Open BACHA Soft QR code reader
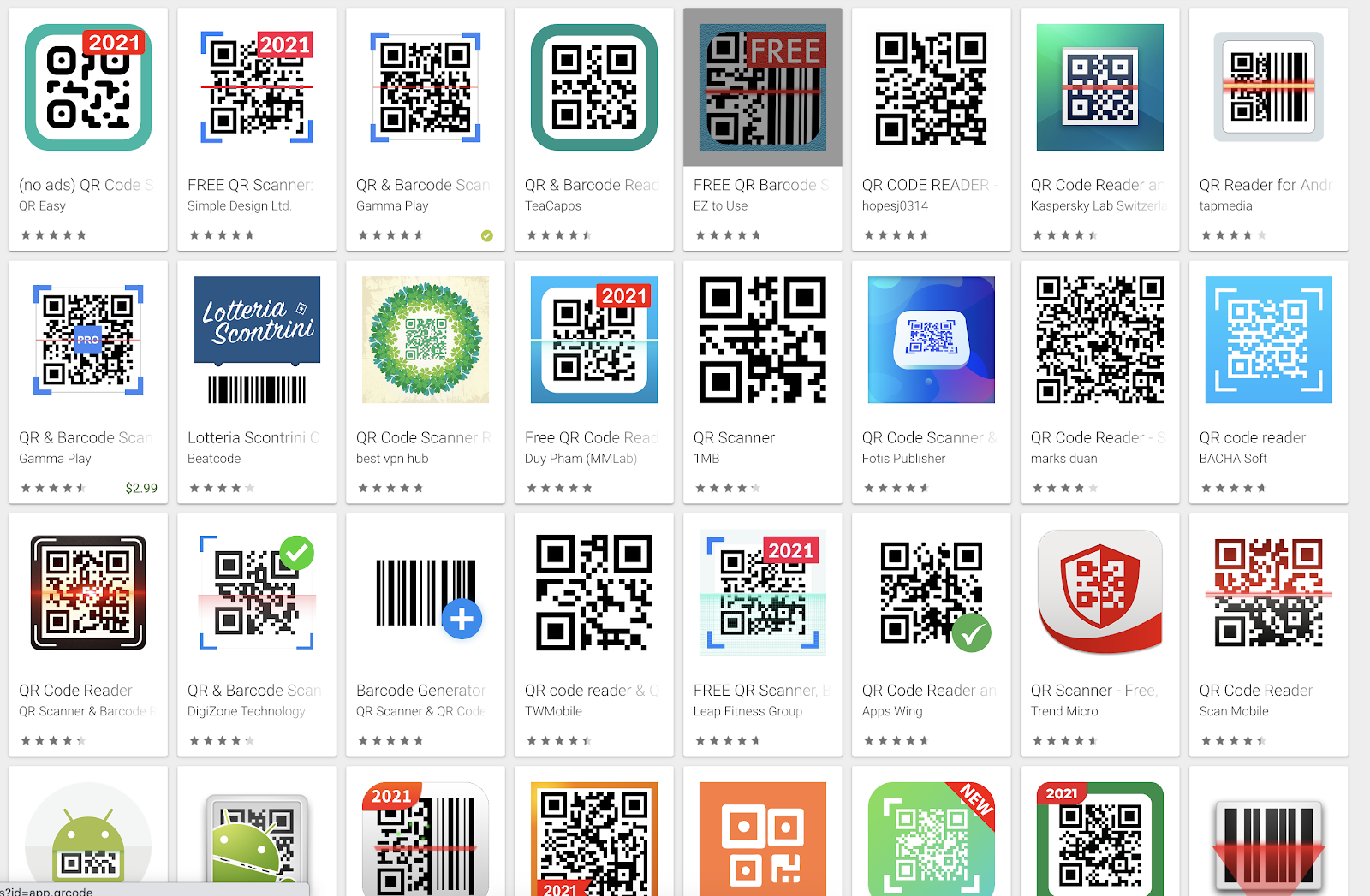Screen dimensions: 1370x896 click(x=1269, y=382)
